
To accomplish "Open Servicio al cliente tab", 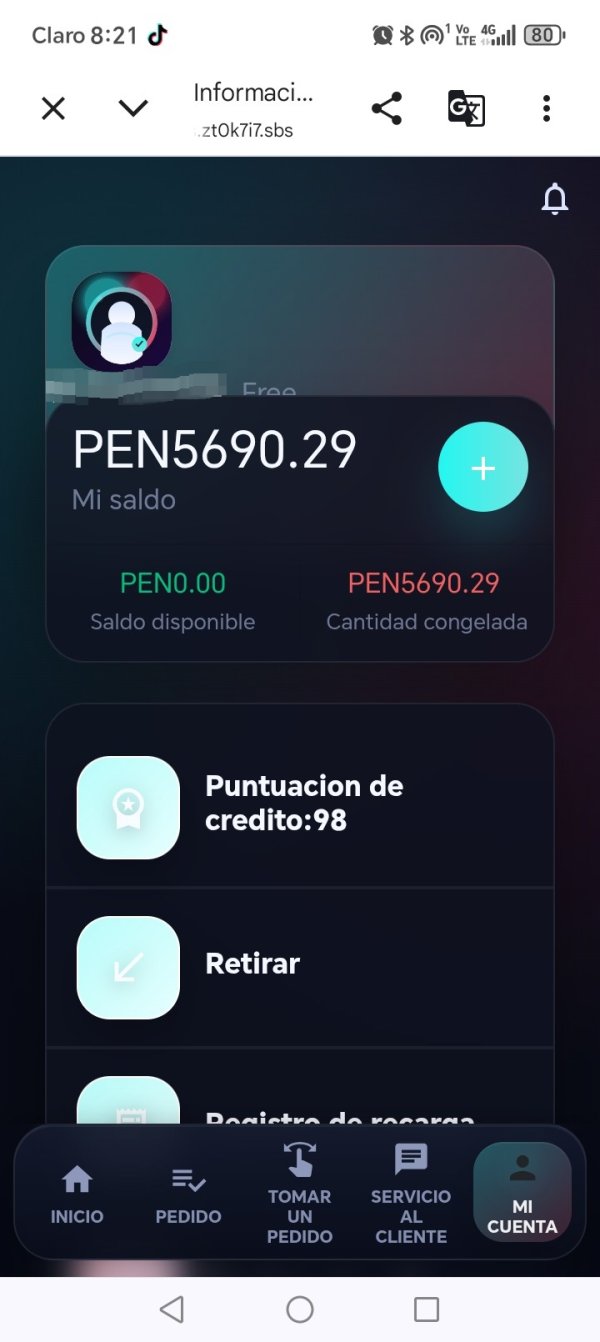I will pos(411,1193).
